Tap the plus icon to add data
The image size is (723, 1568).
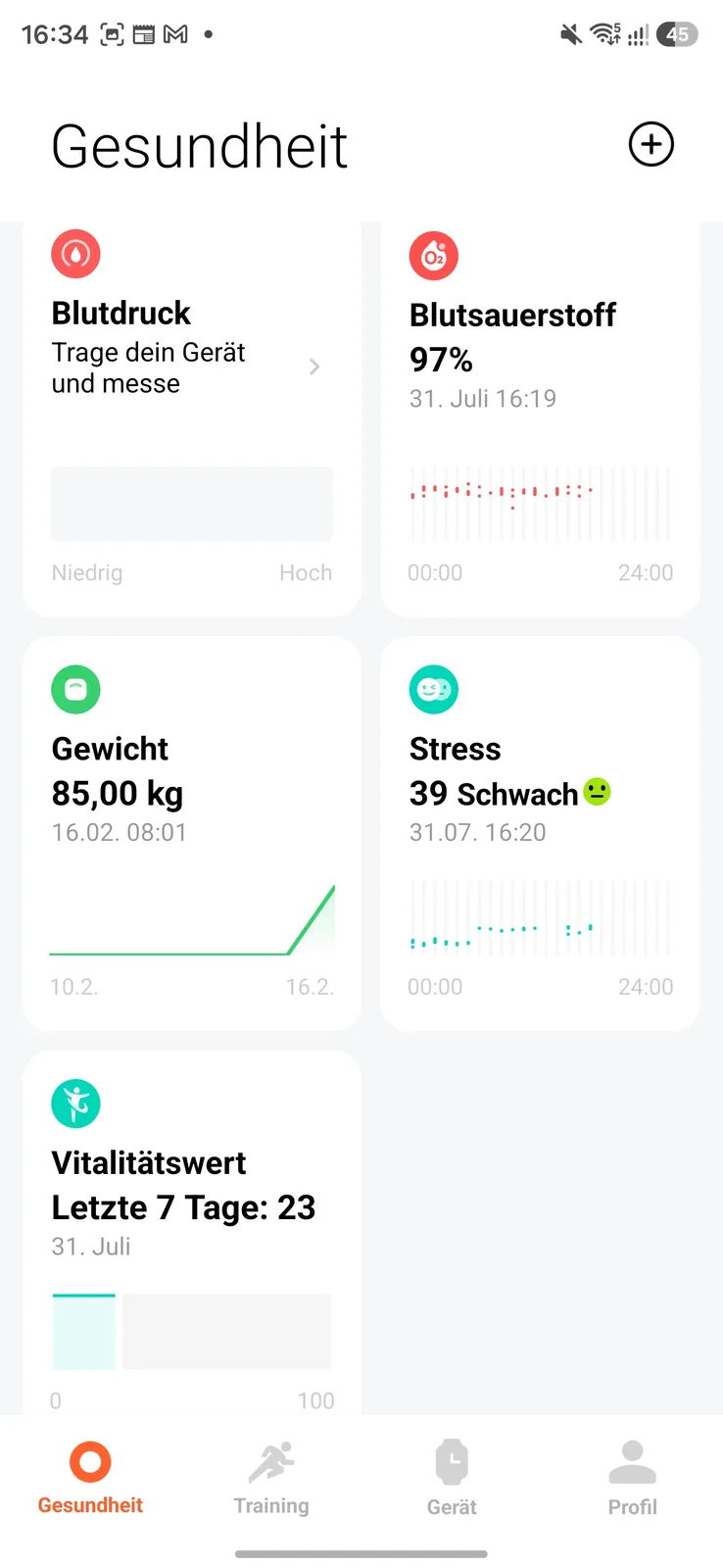(x=651, y=145)
